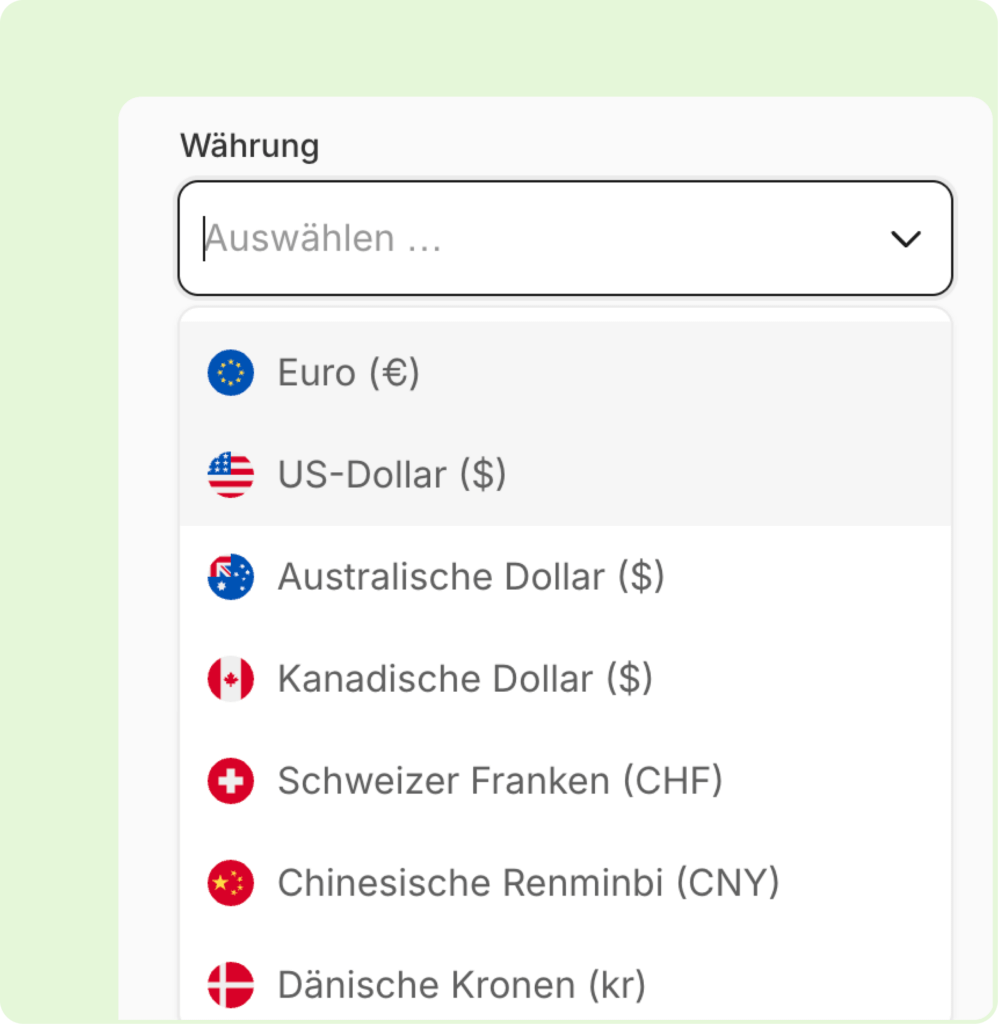This screenshot has height=1024, width=998.
Task: Collapse the currency dropdown via the chevron
Action: 905,239
